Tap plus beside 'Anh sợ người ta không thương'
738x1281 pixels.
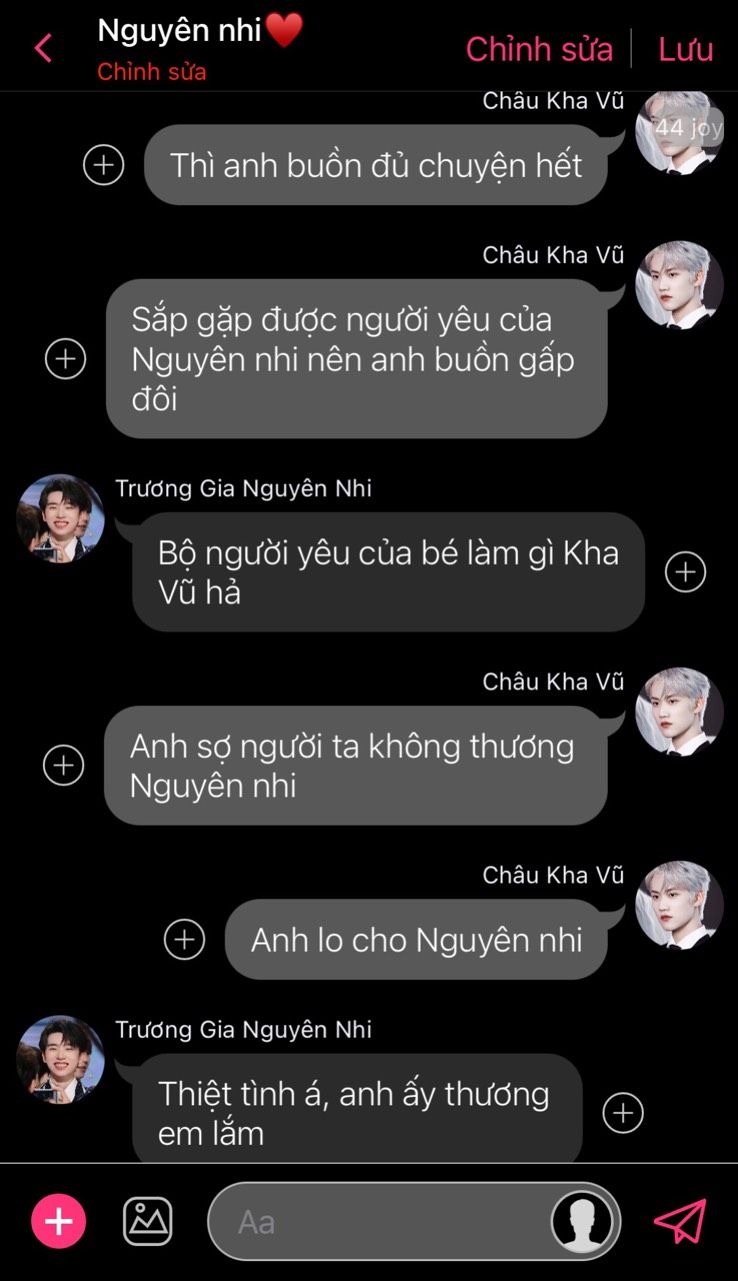64,765
